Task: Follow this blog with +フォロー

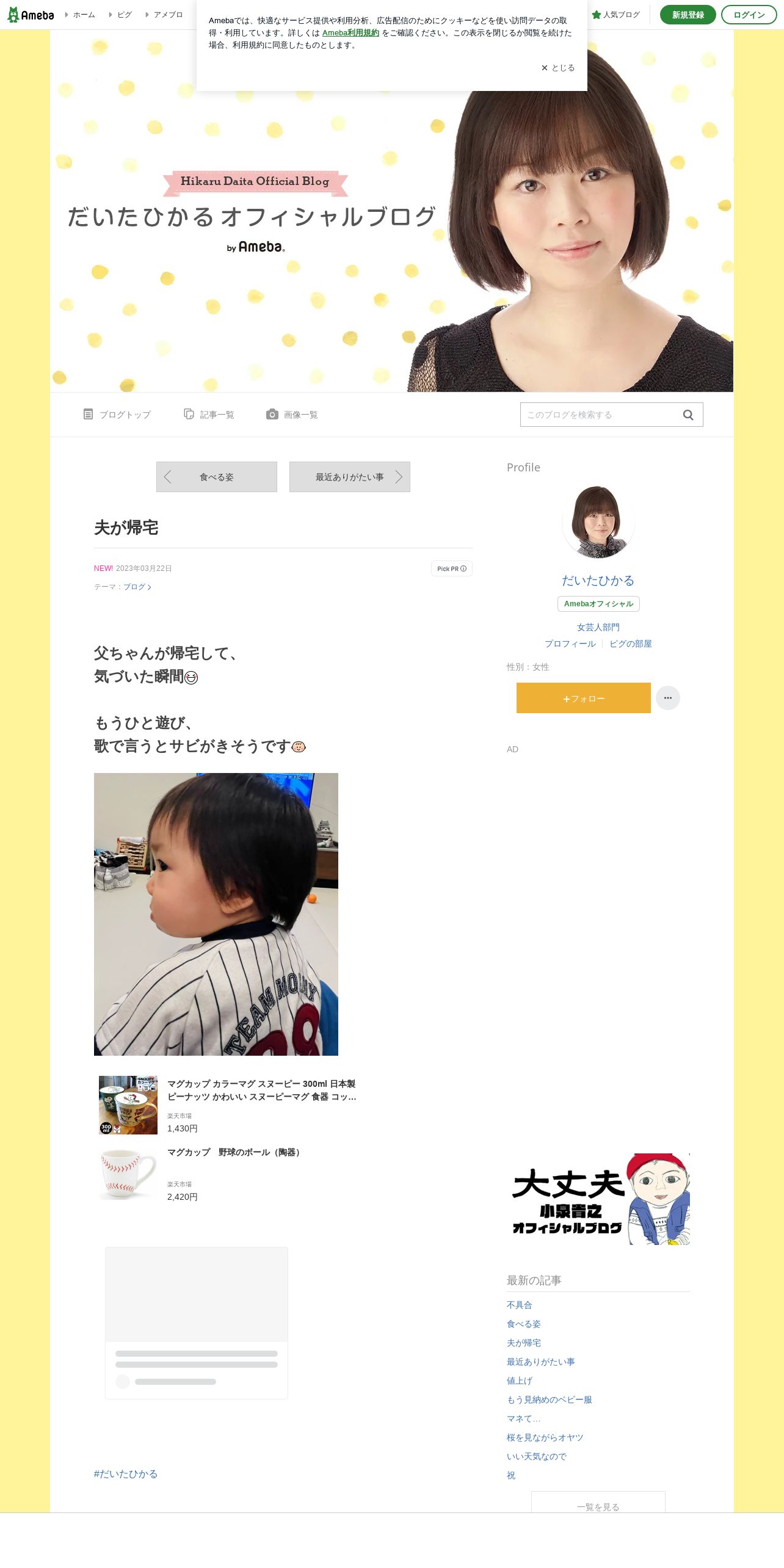Action: click(584, 698)
